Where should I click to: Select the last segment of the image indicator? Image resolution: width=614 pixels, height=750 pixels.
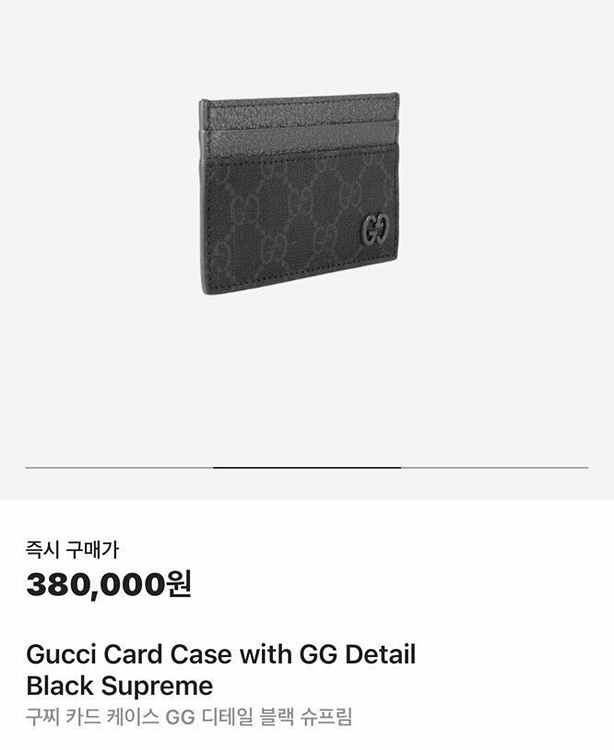(494, 467)
